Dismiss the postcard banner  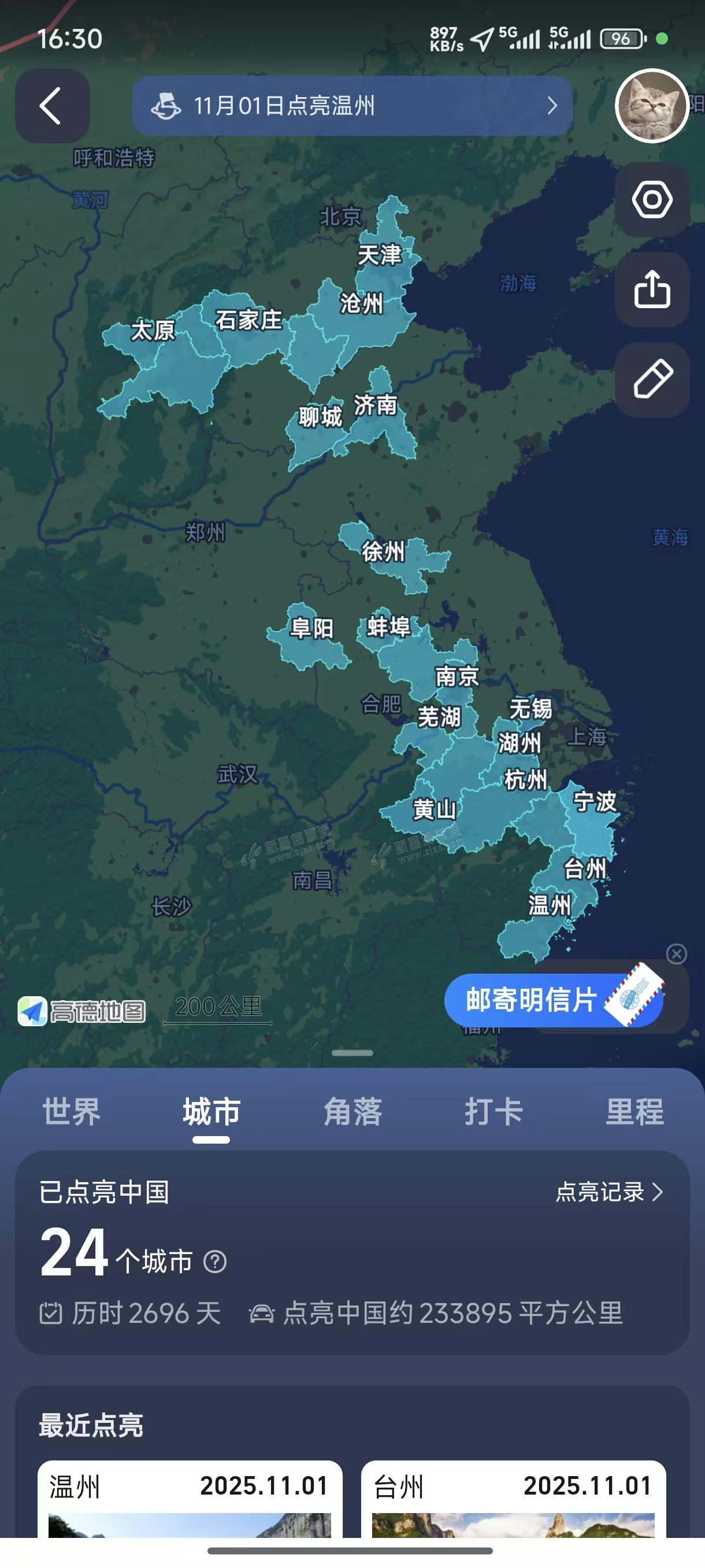[677, 954]
